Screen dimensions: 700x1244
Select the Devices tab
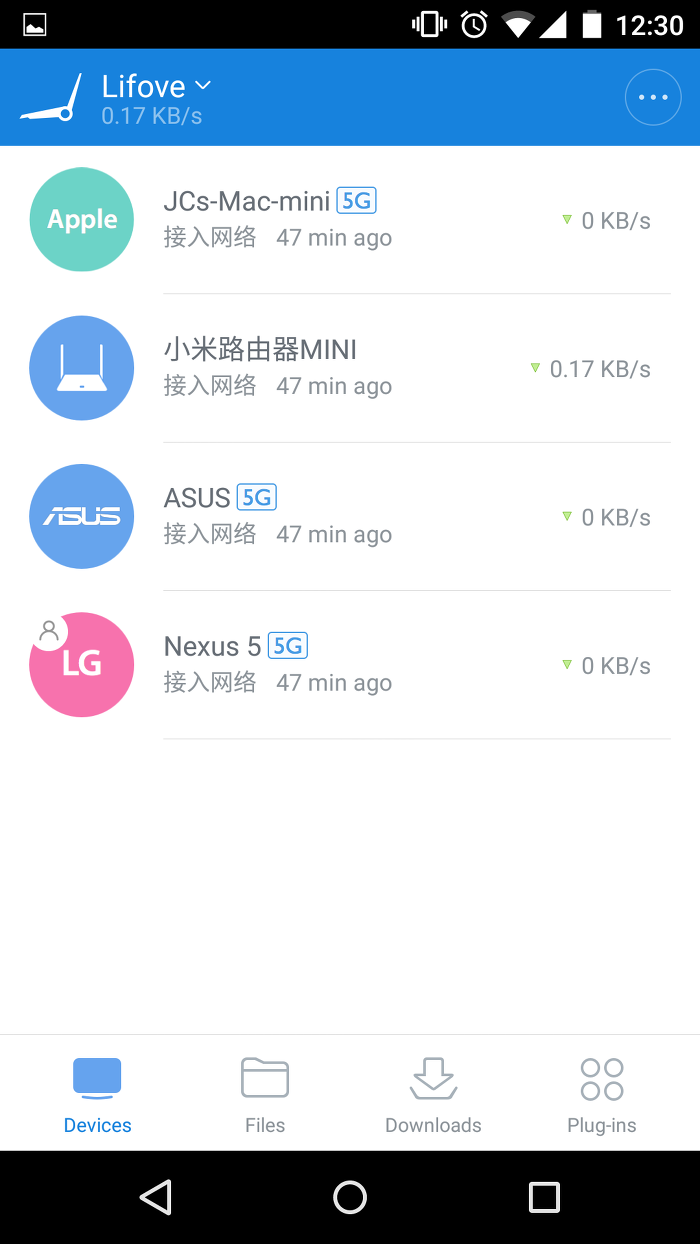(97, 1094)
